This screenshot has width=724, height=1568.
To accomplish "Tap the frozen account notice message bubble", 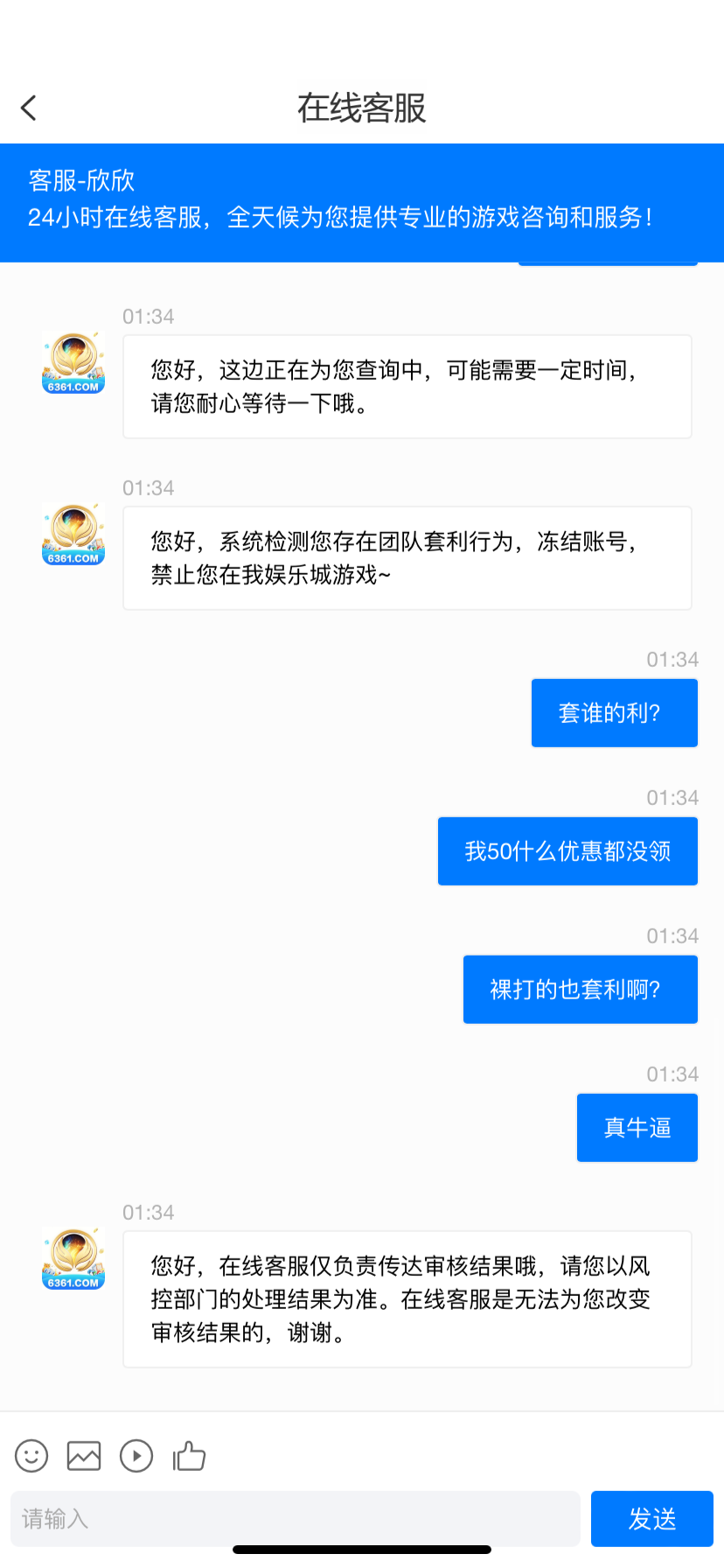I will [x=407, y=557].
